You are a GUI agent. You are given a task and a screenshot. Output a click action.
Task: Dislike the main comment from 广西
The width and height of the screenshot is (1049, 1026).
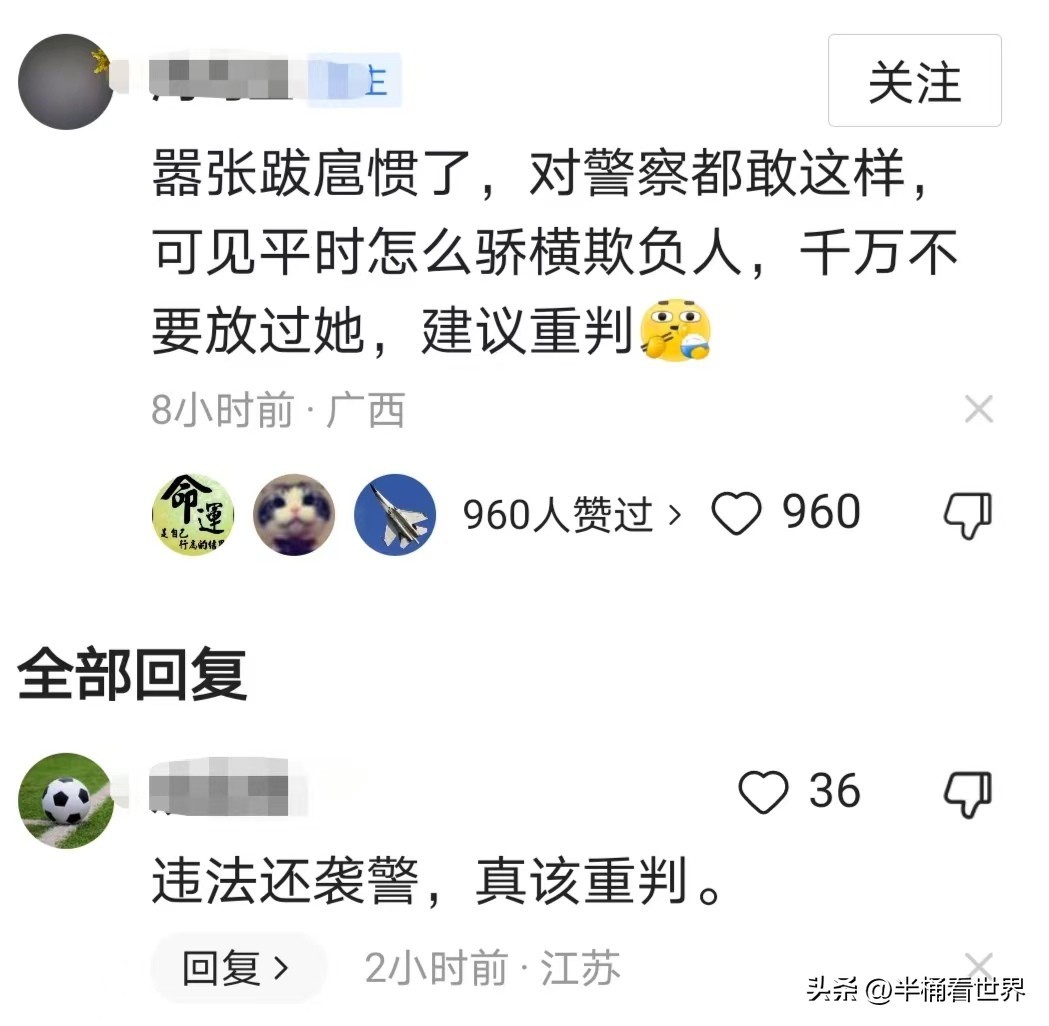tap(968, 515)
